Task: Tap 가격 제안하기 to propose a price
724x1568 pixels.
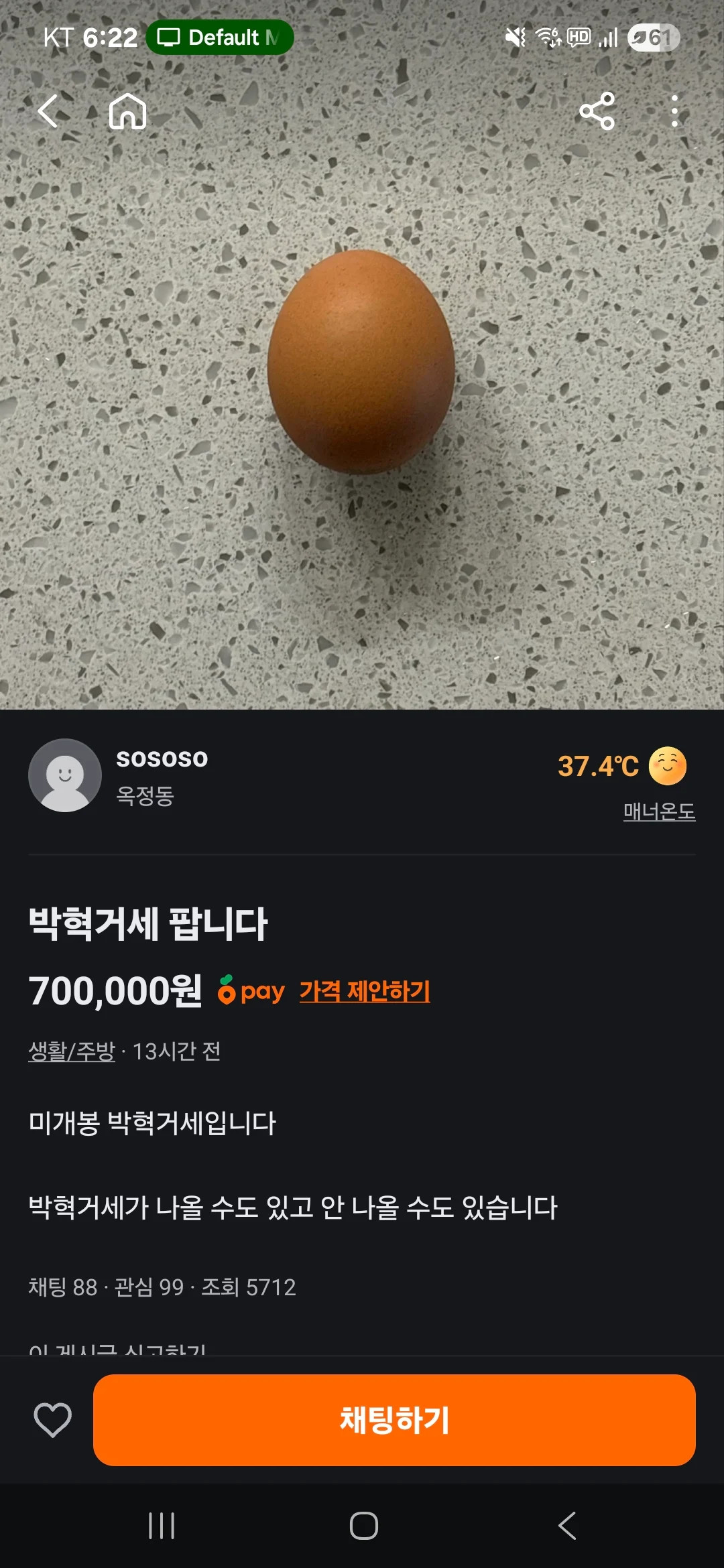Action: tap(365, 990)
